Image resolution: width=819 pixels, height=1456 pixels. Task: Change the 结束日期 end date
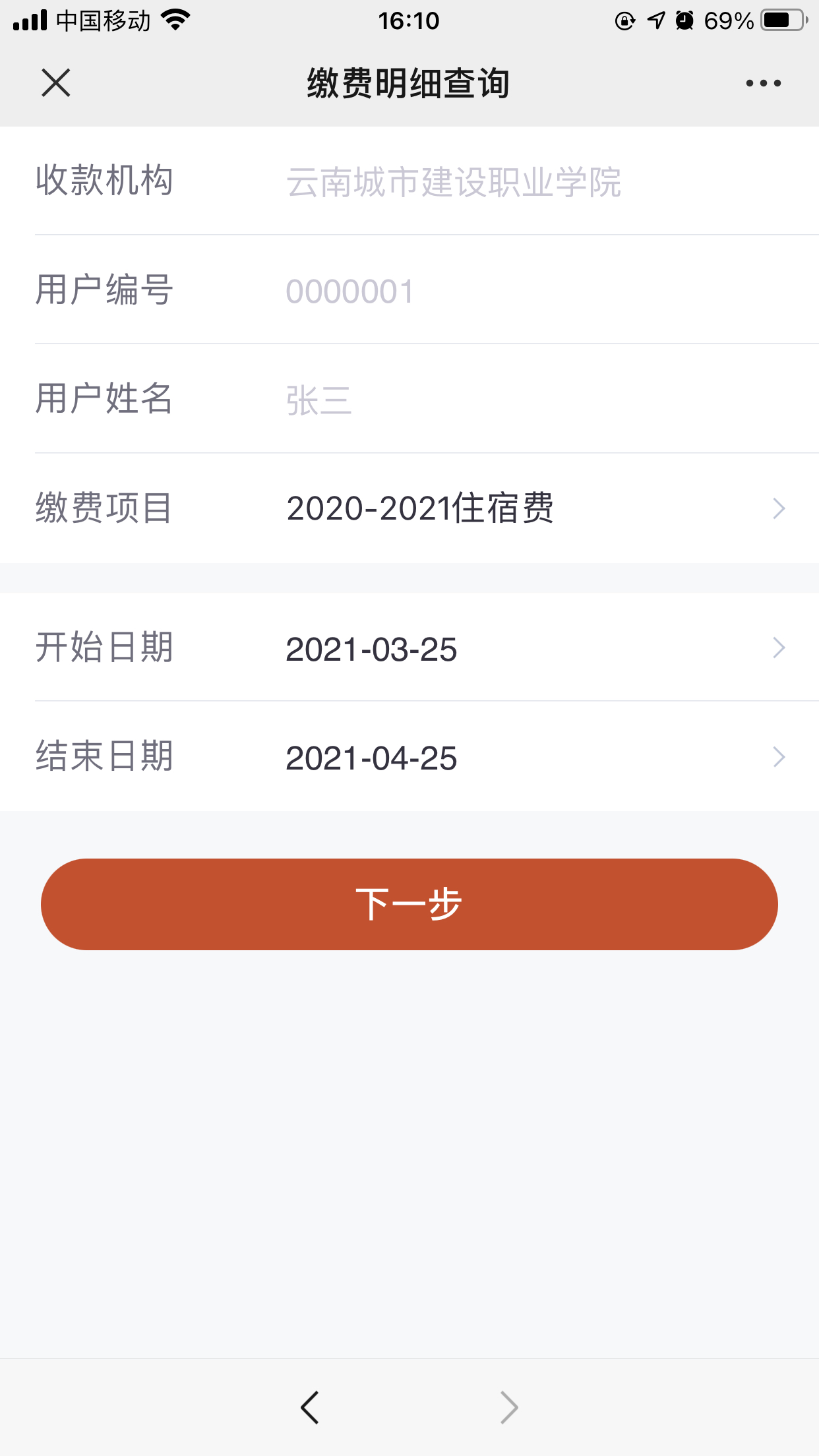click(x=409, y=756)
